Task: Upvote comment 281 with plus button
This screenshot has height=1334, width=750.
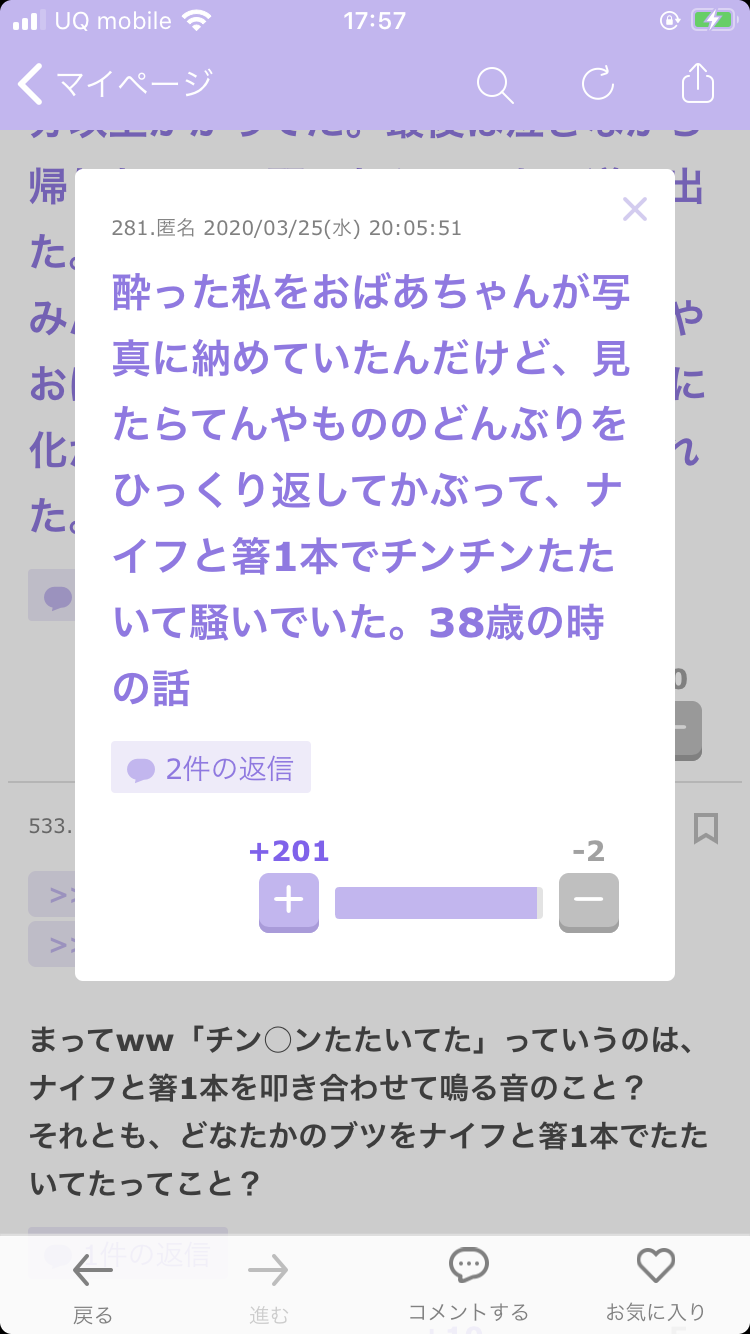Action: pyautogui.click(x=289, y=901)
